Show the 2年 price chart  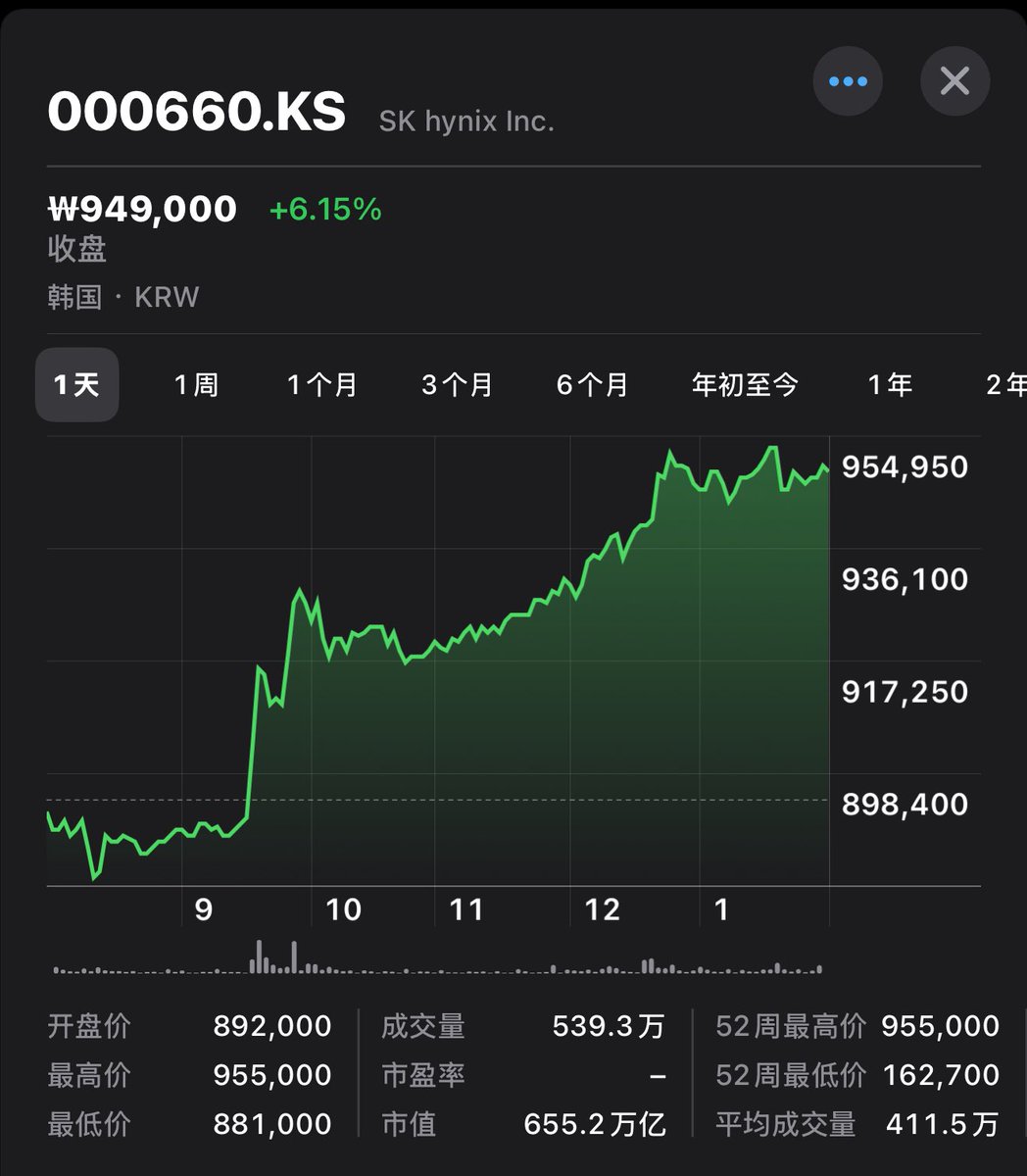(x=1005, y=385)
